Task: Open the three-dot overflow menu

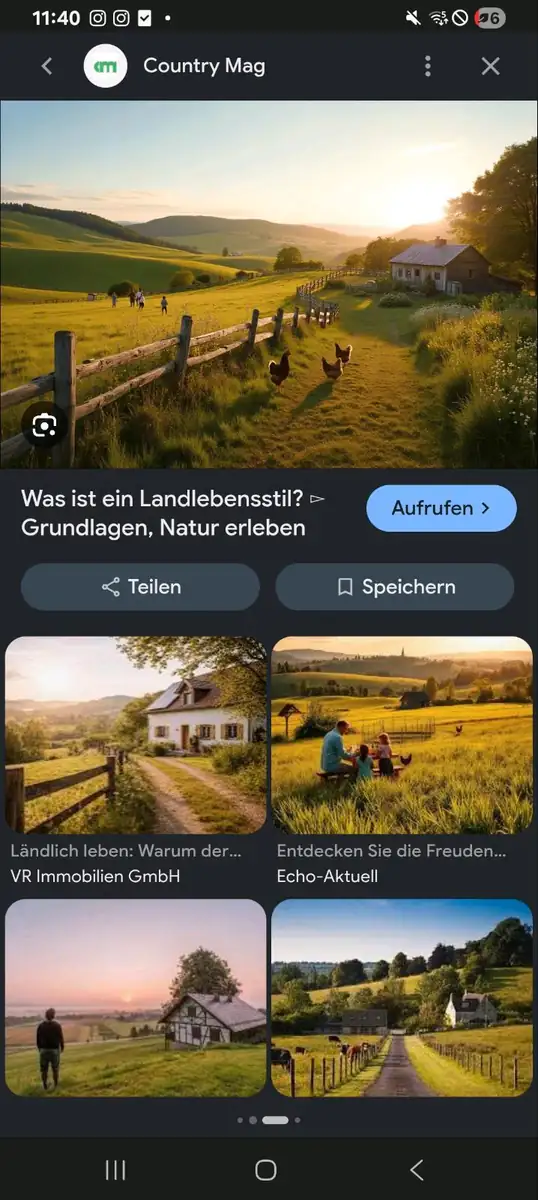Action: [428, 66]
